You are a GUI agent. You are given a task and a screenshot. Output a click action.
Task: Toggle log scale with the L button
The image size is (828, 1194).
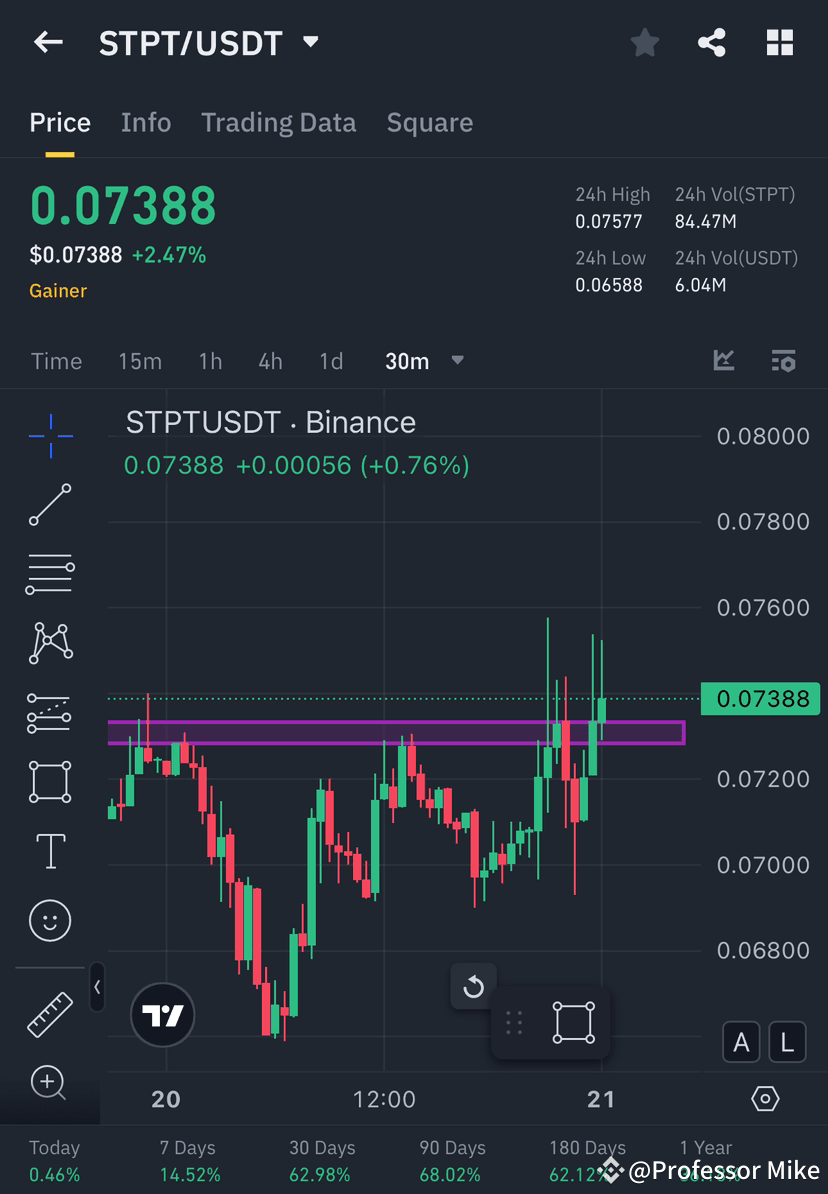pos(787,1042)
